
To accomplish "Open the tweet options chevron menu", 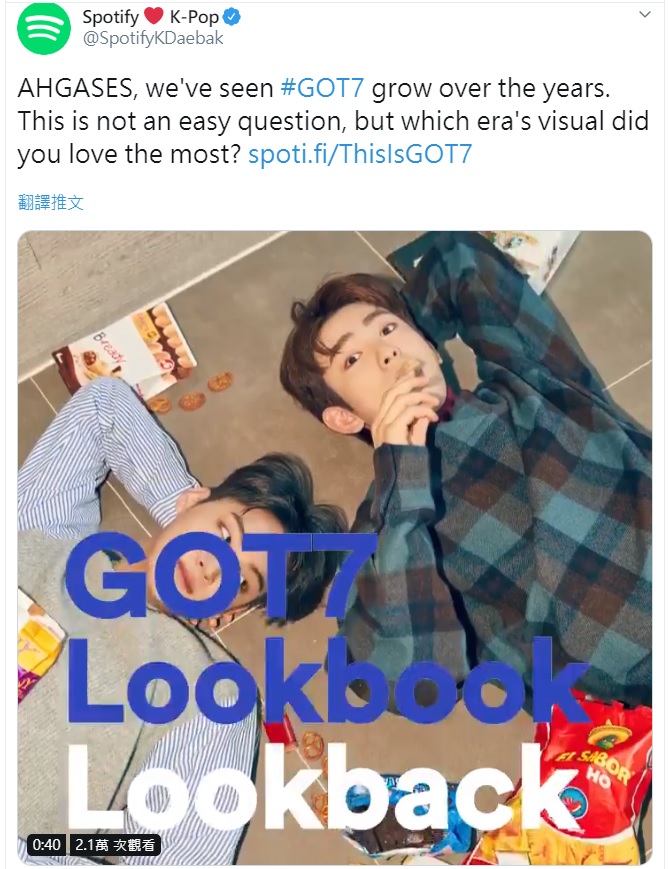I will (x=645, y=18).
